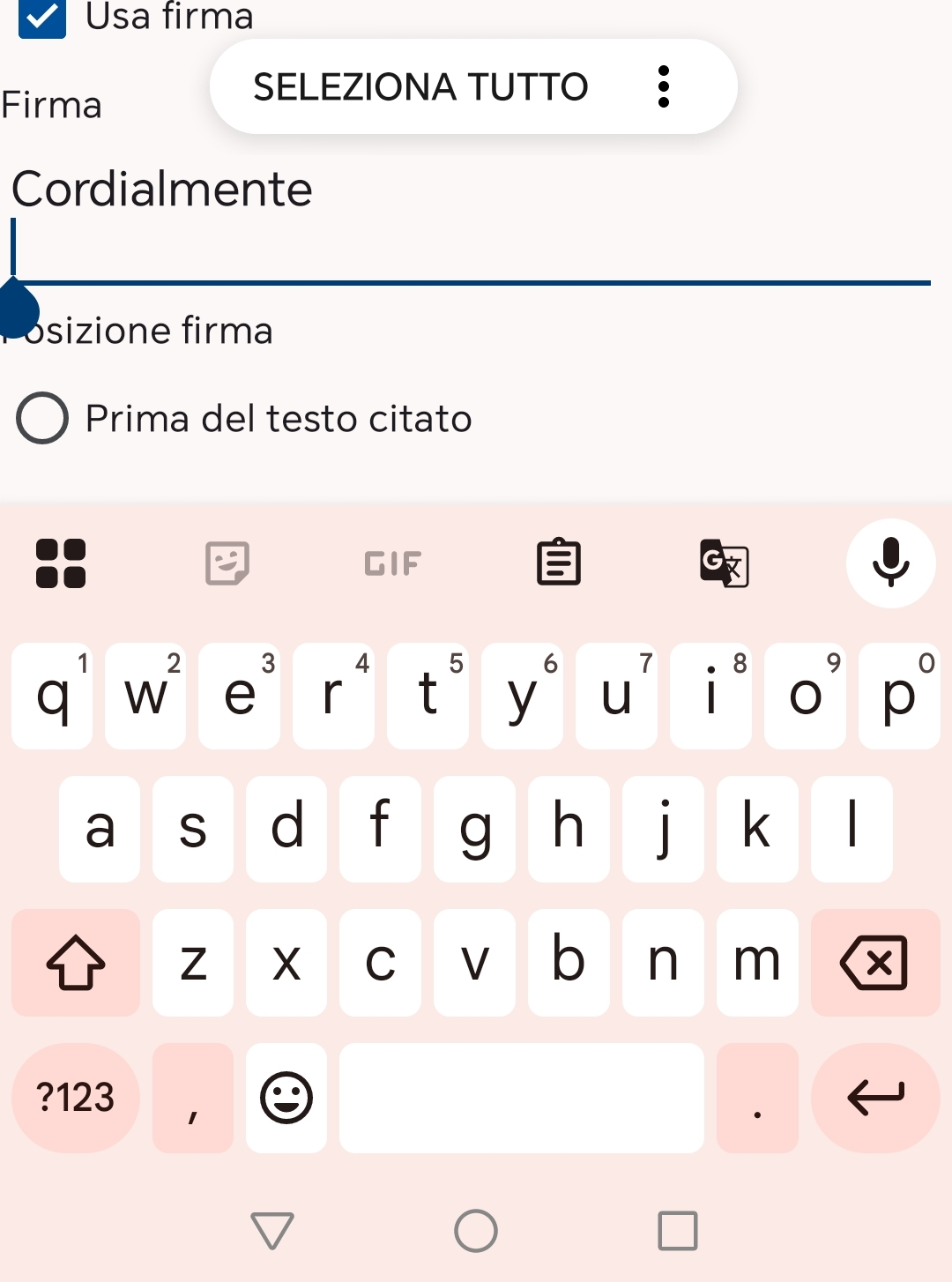Tap the backspace key
952x1282 pixels.
click(x=874, y=962)
